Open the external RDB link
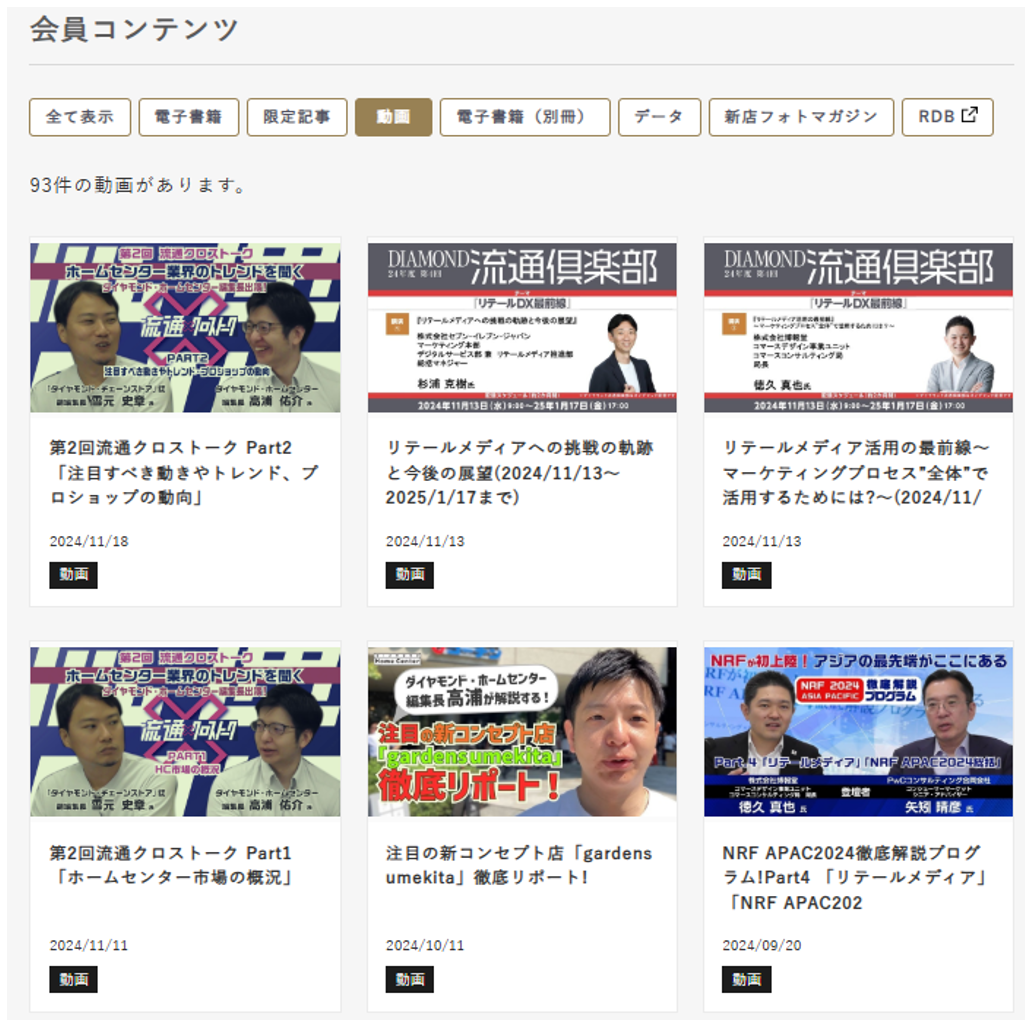The height and width of the screenshot is (1033, 1027). 947,117
